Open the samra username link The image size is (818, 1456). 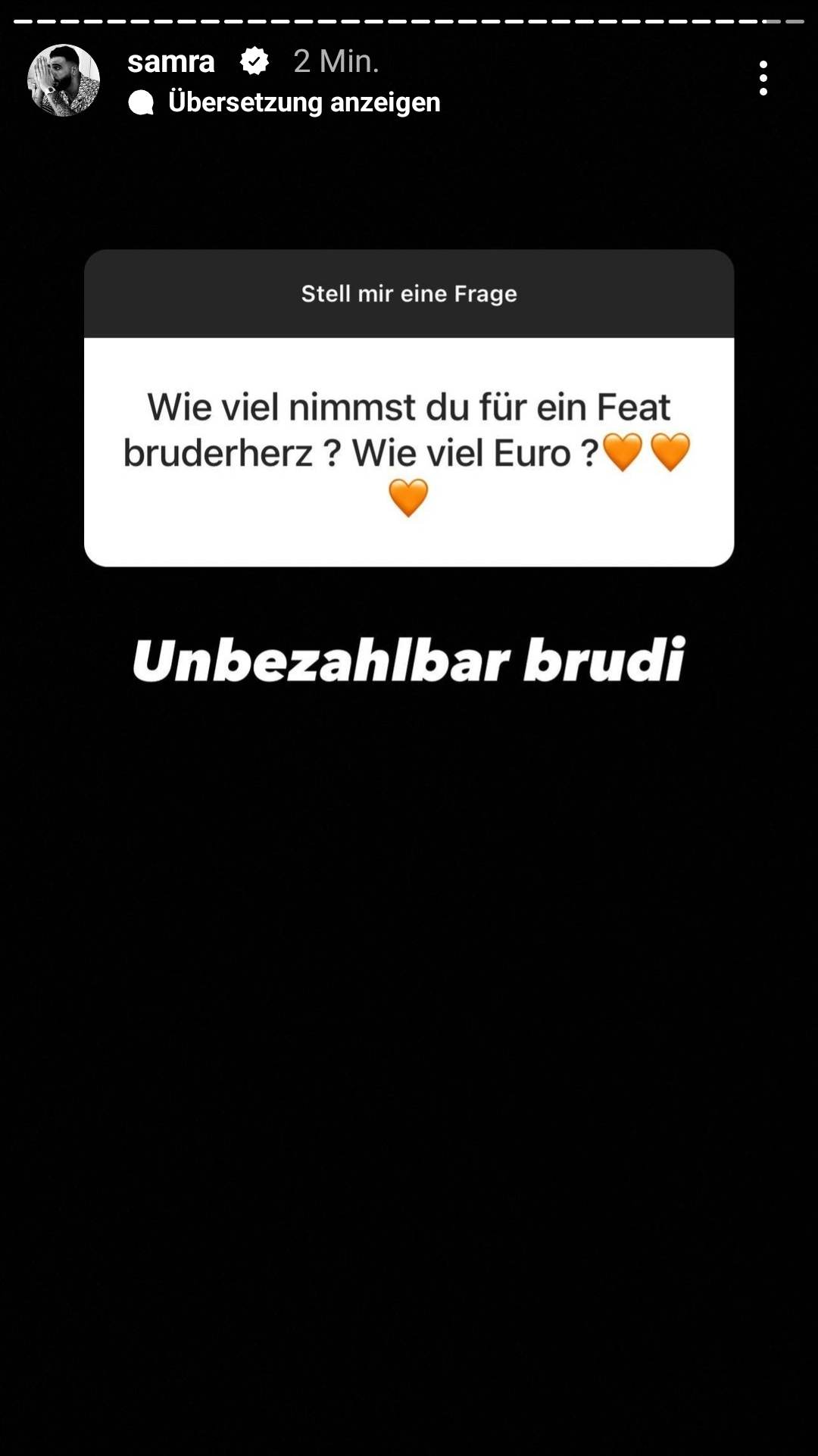pos(171,61)
